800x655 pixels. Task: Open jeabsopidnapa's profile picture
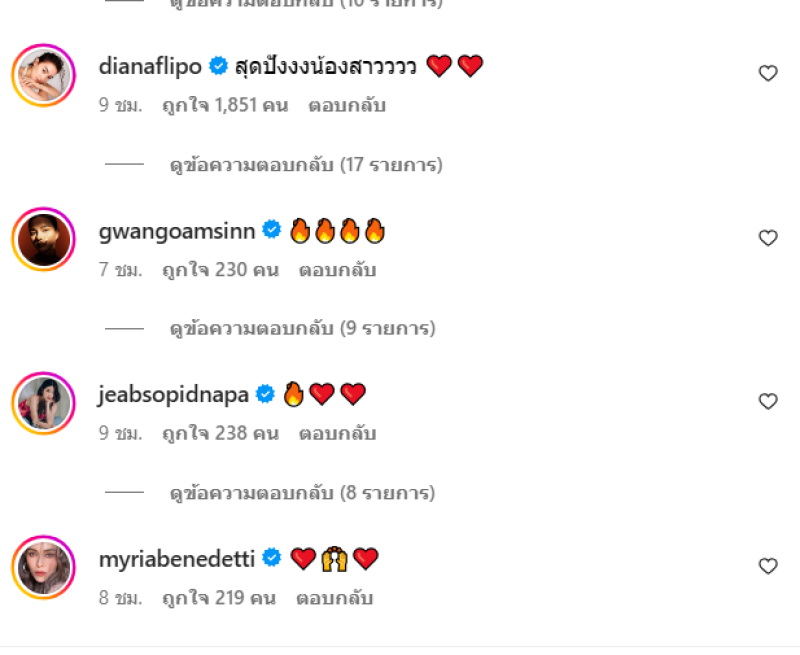tap(44, 403)
